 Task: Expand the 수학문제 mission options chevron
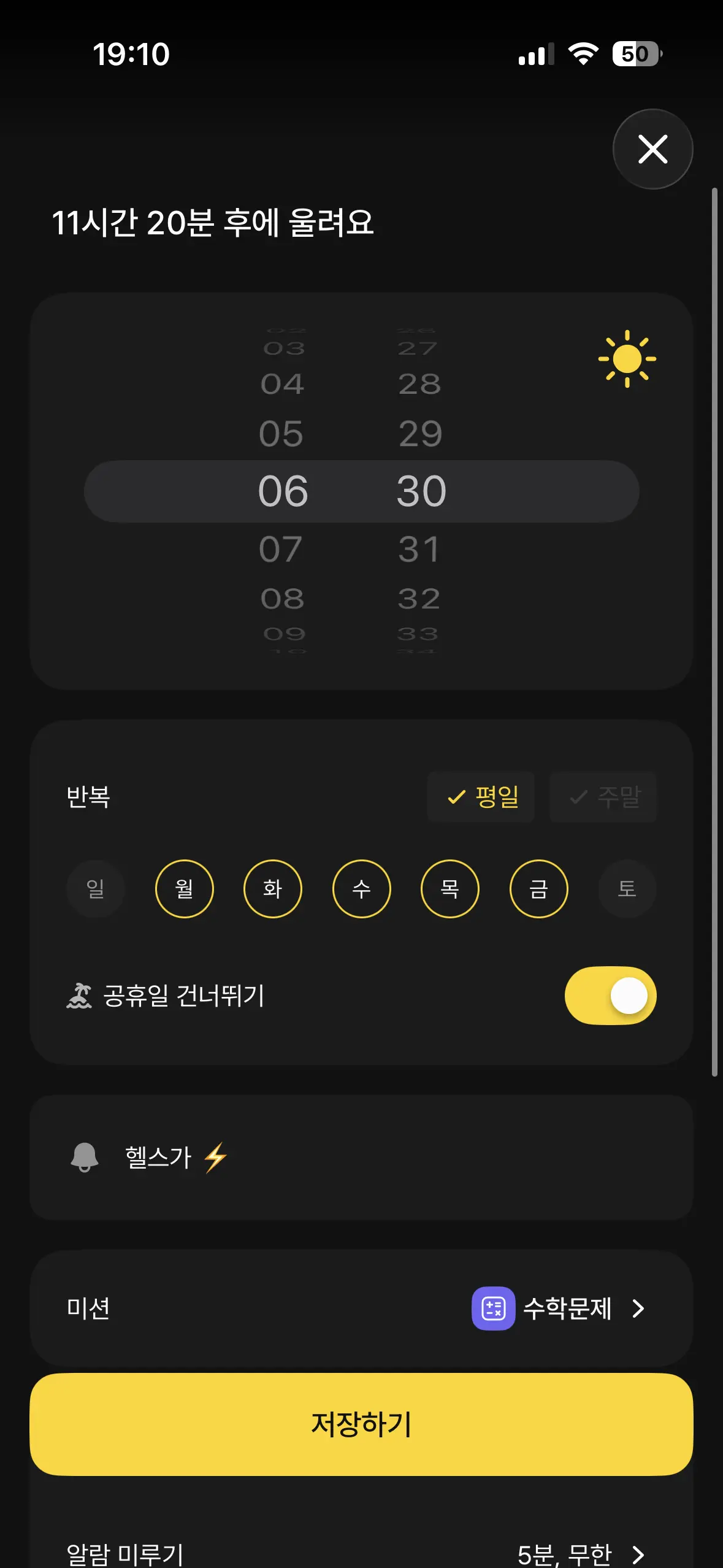(638, 1307)
